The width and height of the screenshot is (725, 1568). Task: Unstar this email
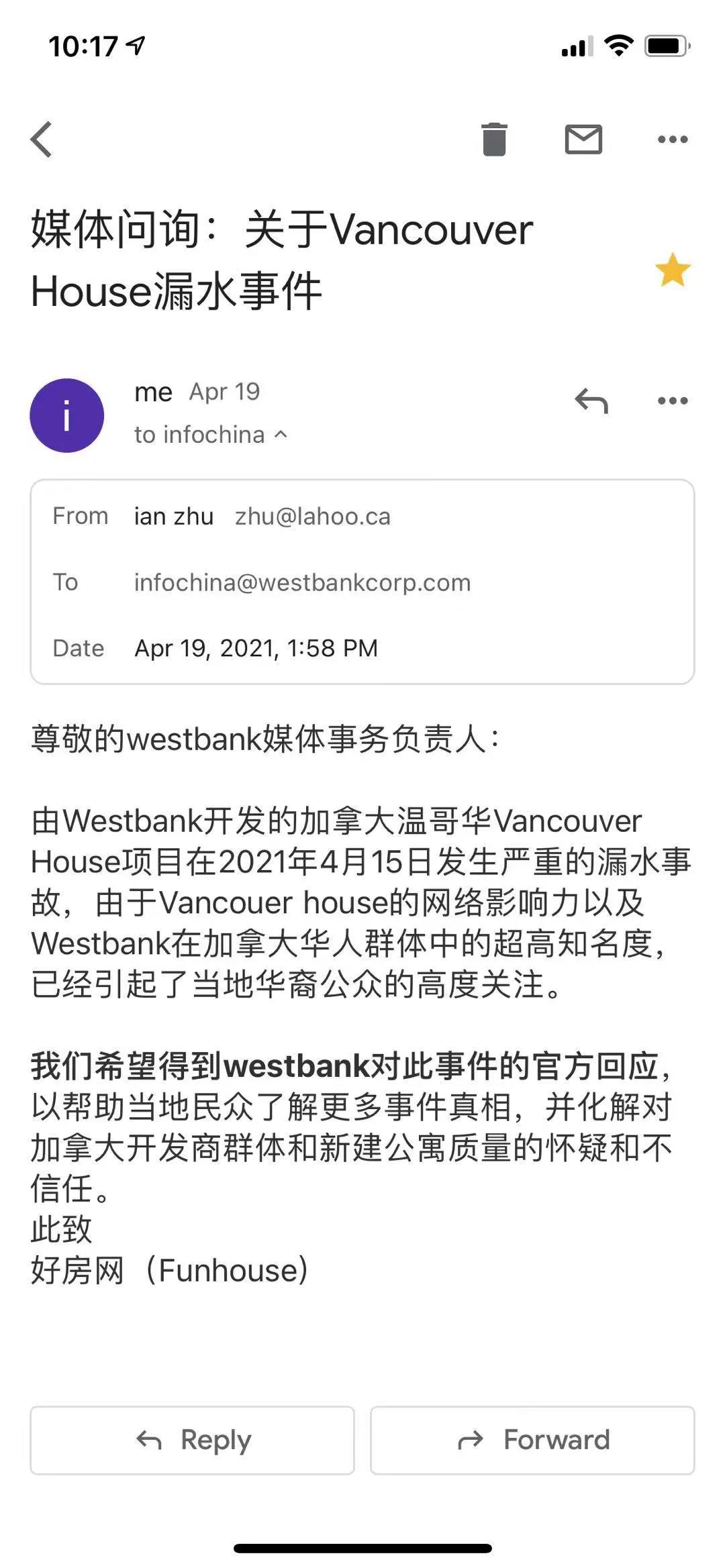point(672,270)
